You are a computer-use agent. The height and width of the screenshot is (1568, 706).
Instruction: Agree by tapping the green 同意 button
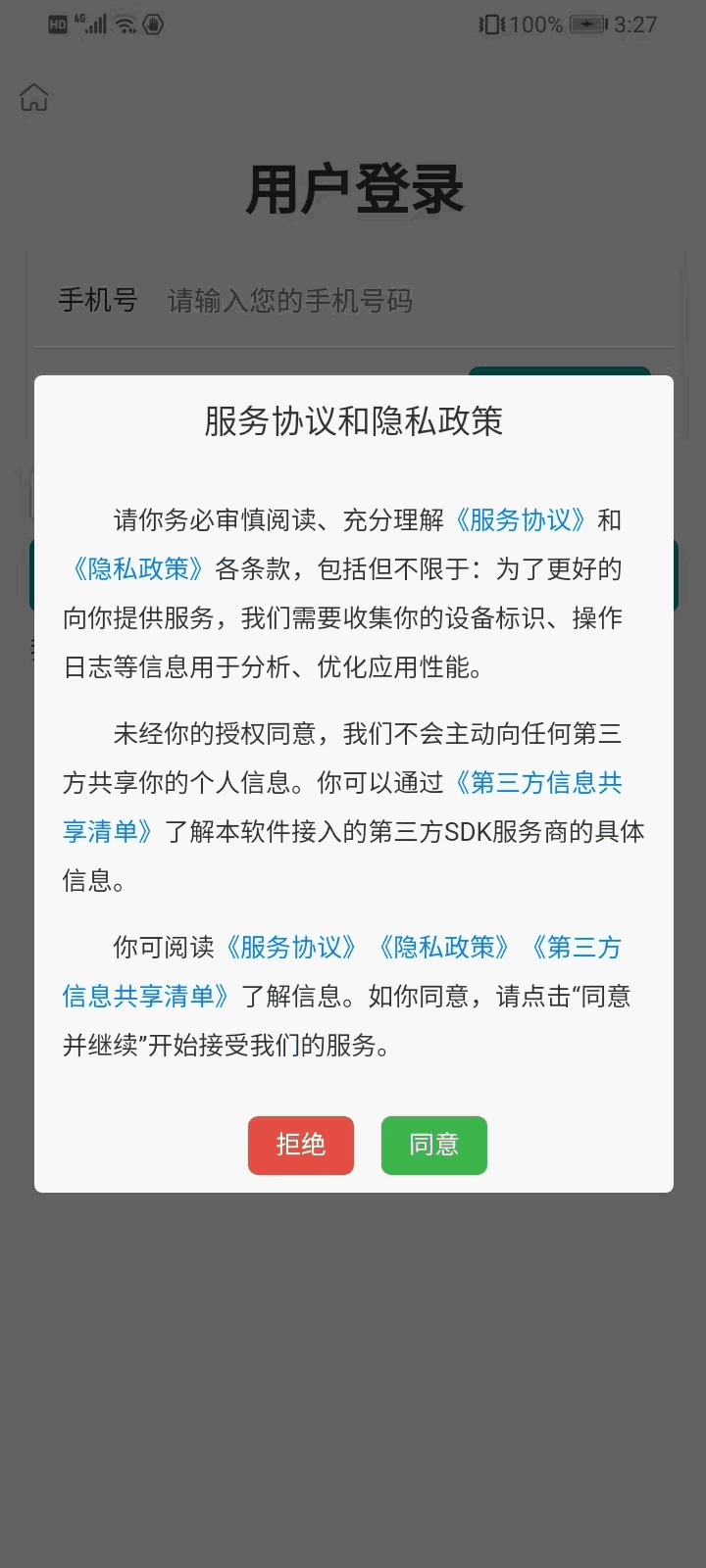(433, 1145)
